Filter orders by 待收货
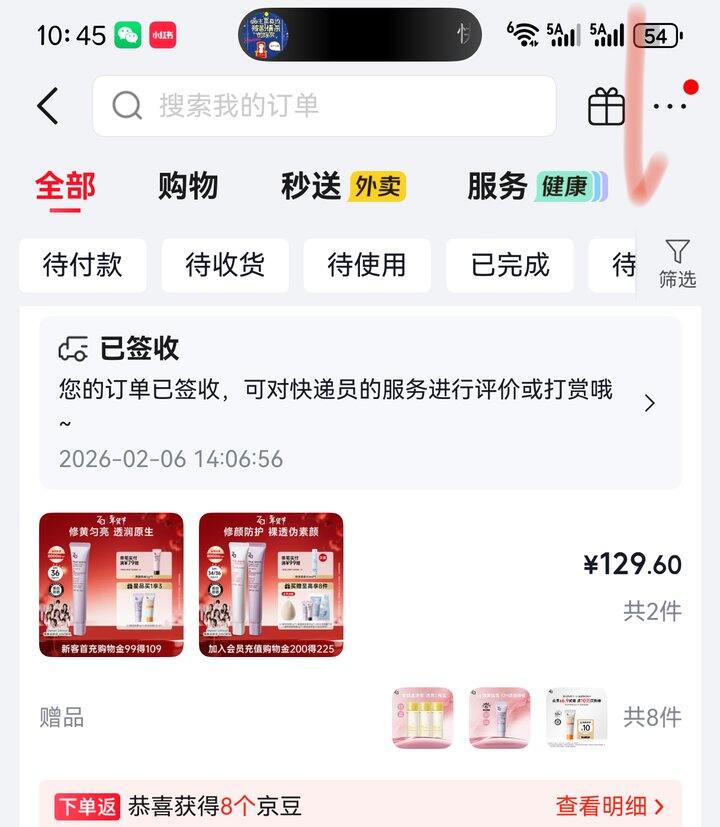720x827 pixels. 225,265
